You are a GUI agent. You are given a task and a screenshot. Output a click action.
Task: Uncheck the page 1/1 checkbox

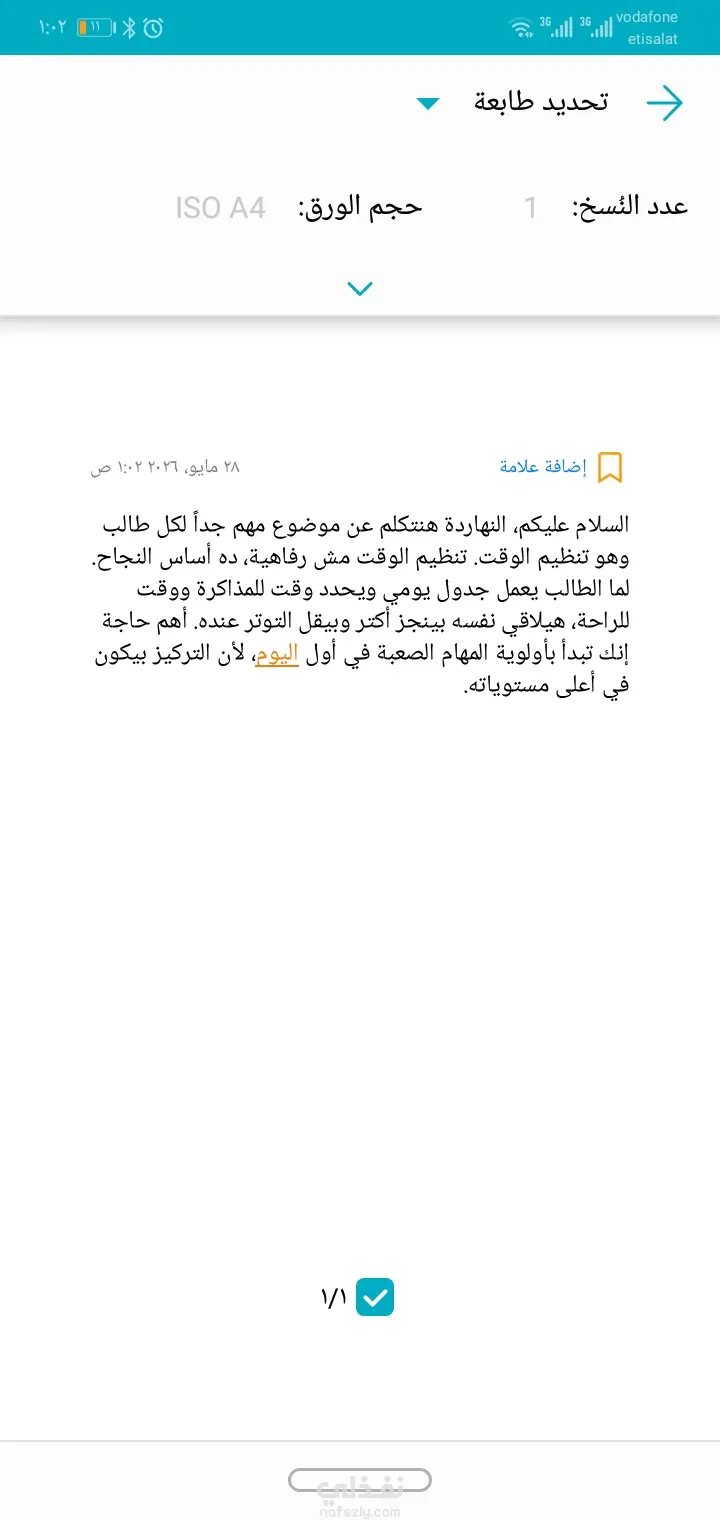tap(376, 1297)
